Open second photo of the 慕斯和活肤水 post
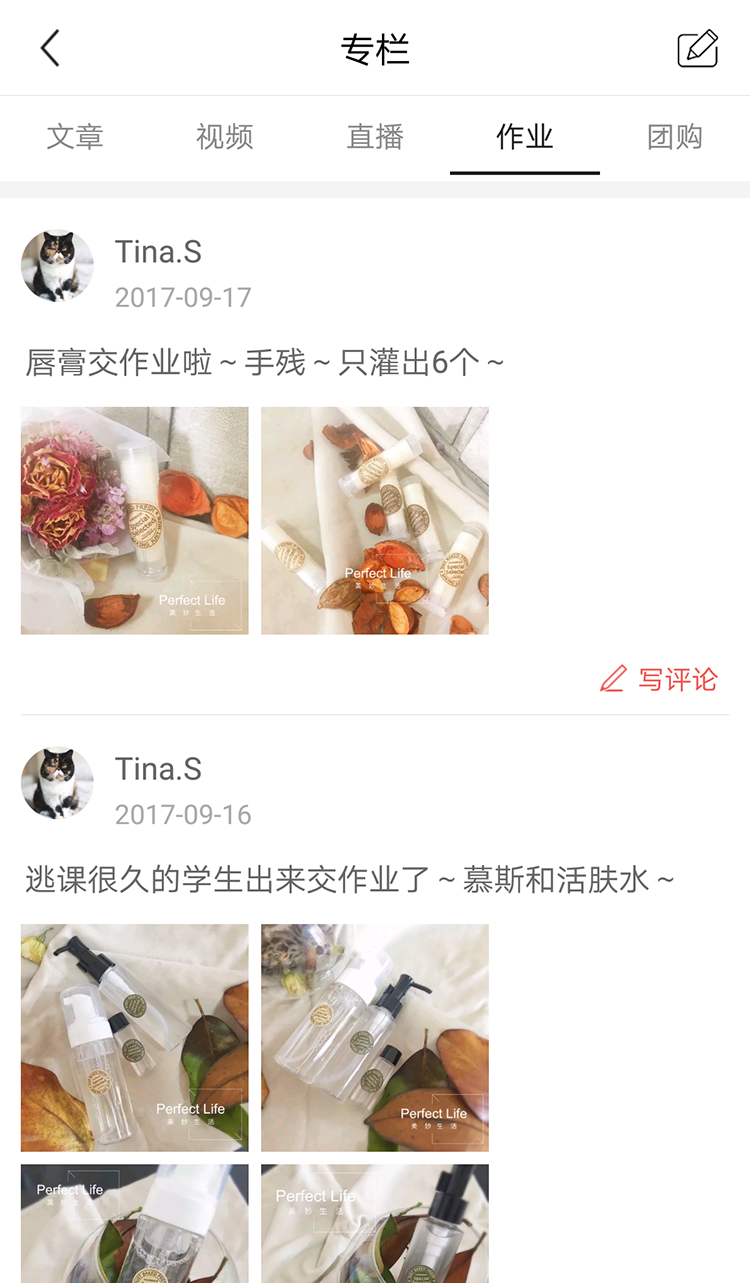This screenshot has height=1283, width=750. tap(375, 1038)
